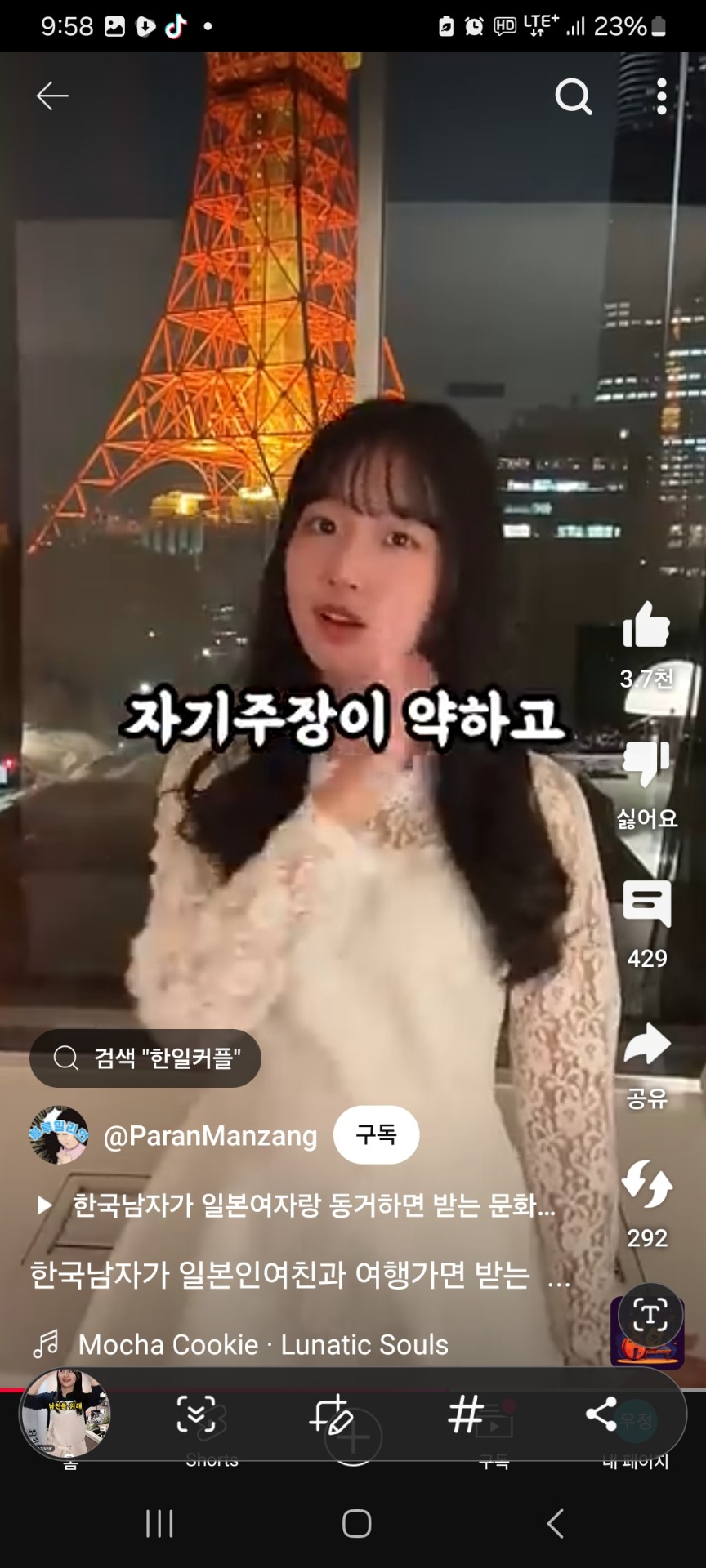
Task: Subscribe using the 구독 button
Action: click(x=376, y=1135)
